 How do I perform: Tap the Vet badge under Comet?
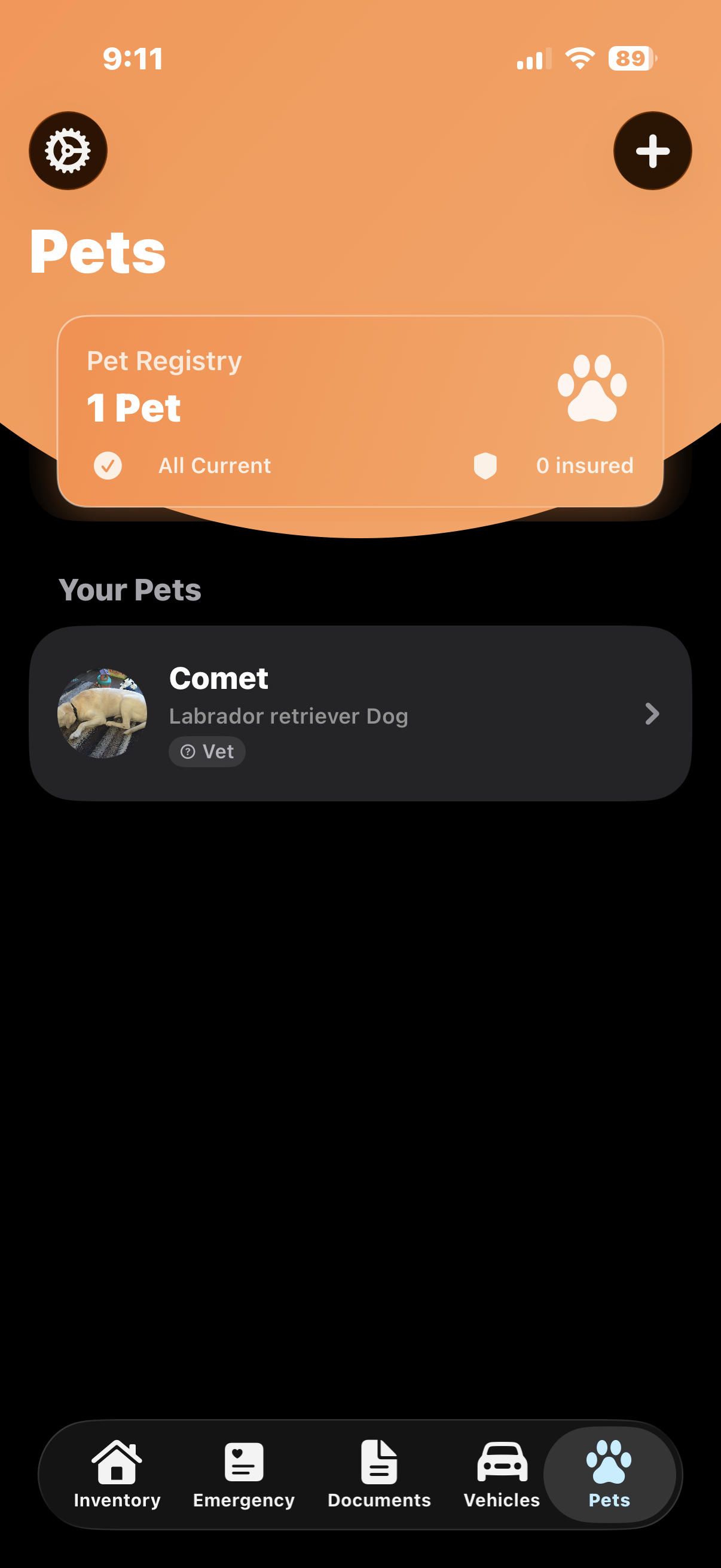(206, 751)
